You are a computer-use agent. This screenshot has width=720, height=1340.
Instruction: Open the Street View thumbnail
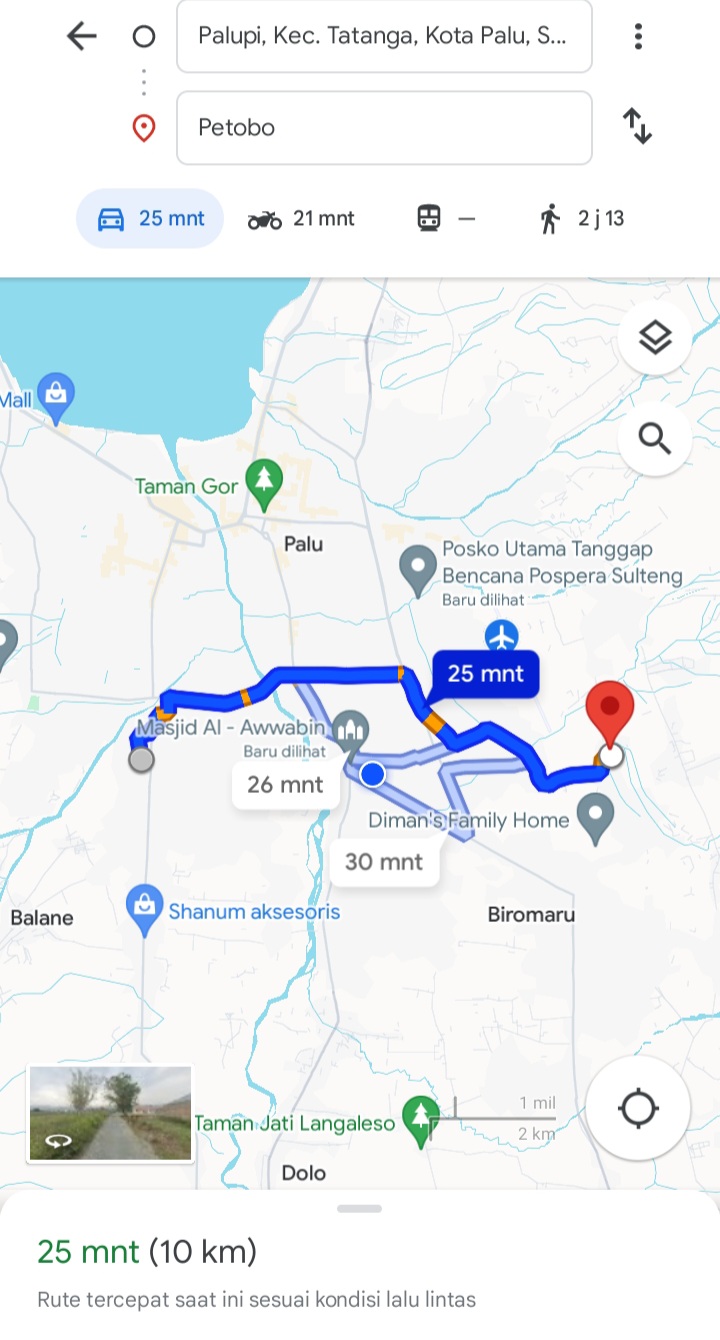tap(110, 1113)
